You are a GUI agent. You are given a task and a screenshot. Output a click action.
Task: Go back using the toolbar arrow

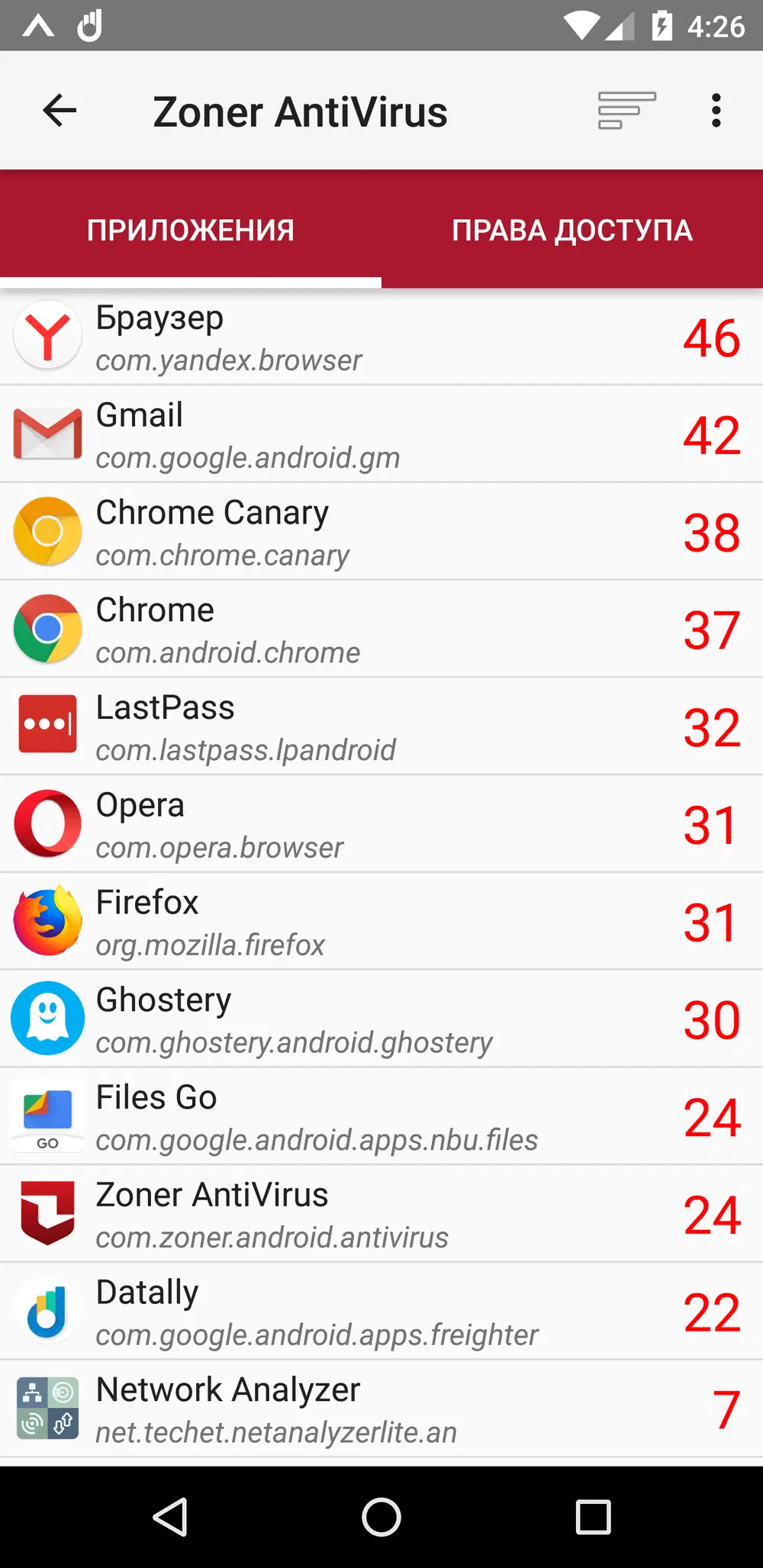click(60, 111)
